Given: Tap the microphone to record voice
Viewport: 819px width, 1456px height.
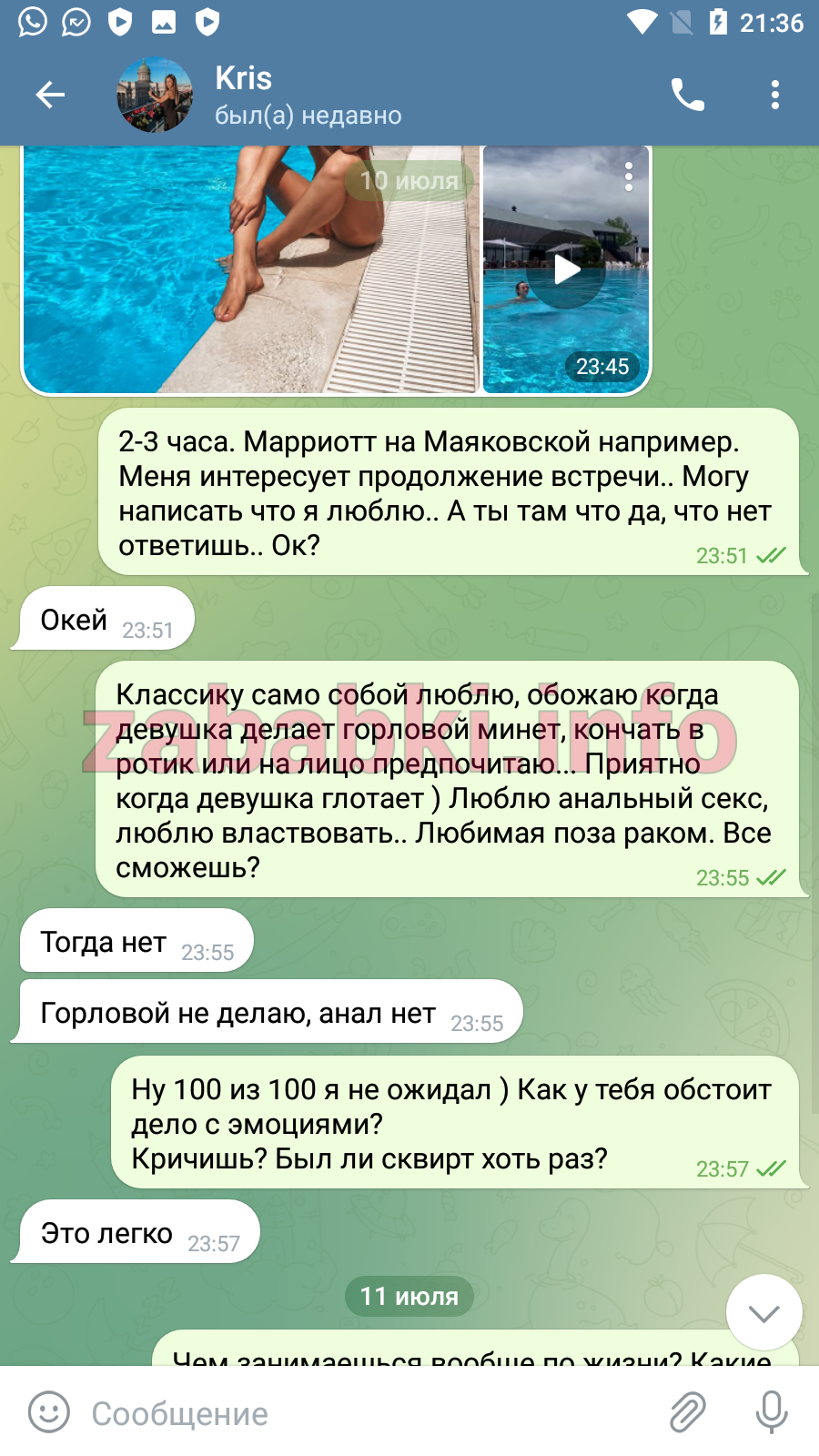Looking at the screenshot, I should pos(772,1412).
